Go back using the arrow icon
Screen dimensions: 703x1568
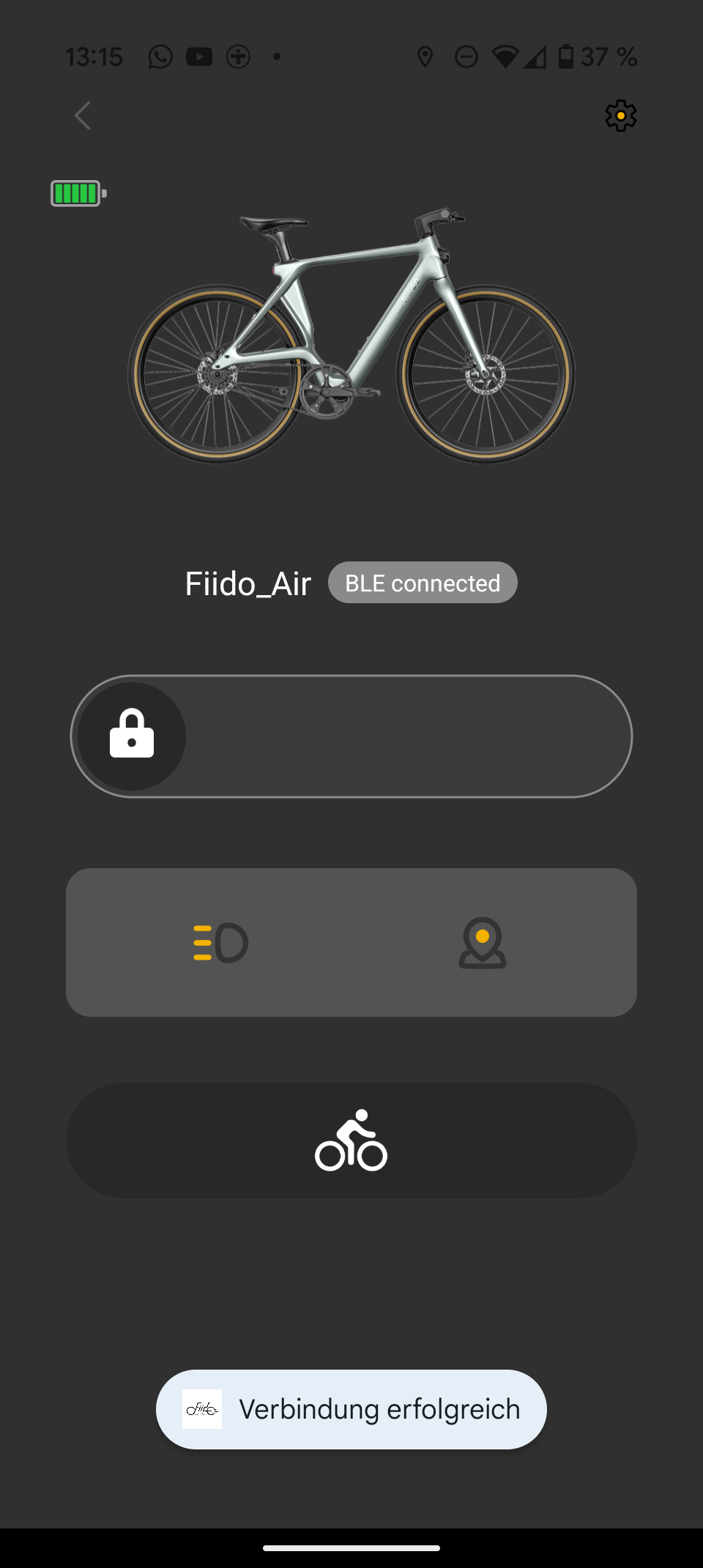(83, 116)
